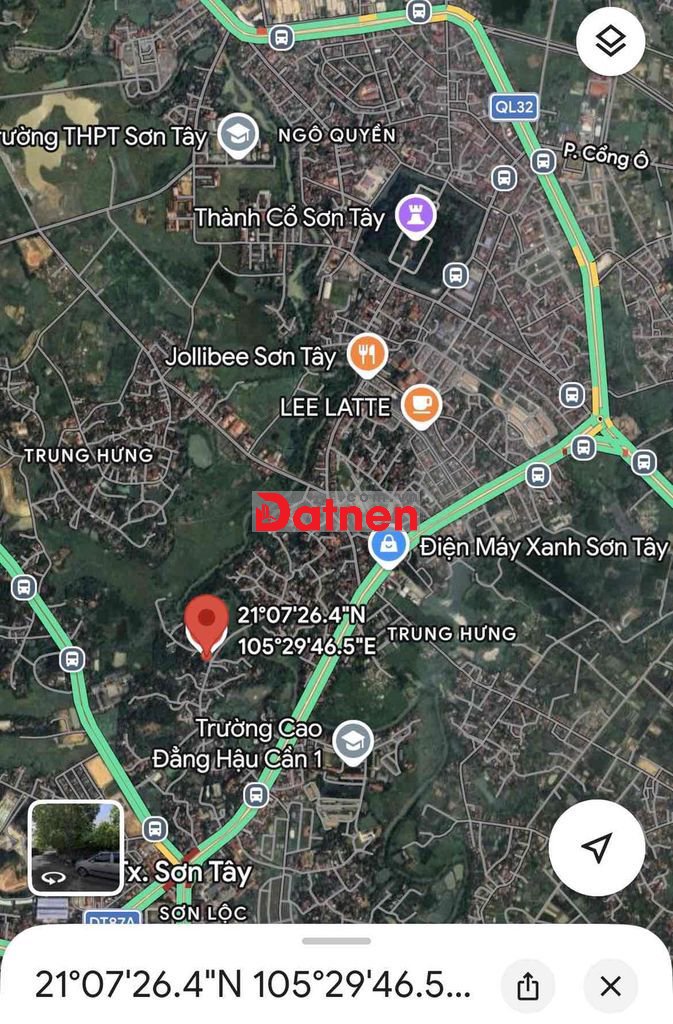Select the Thành Cổ Sơn Tây marker

pyautogui.click(x=411, y=213)
